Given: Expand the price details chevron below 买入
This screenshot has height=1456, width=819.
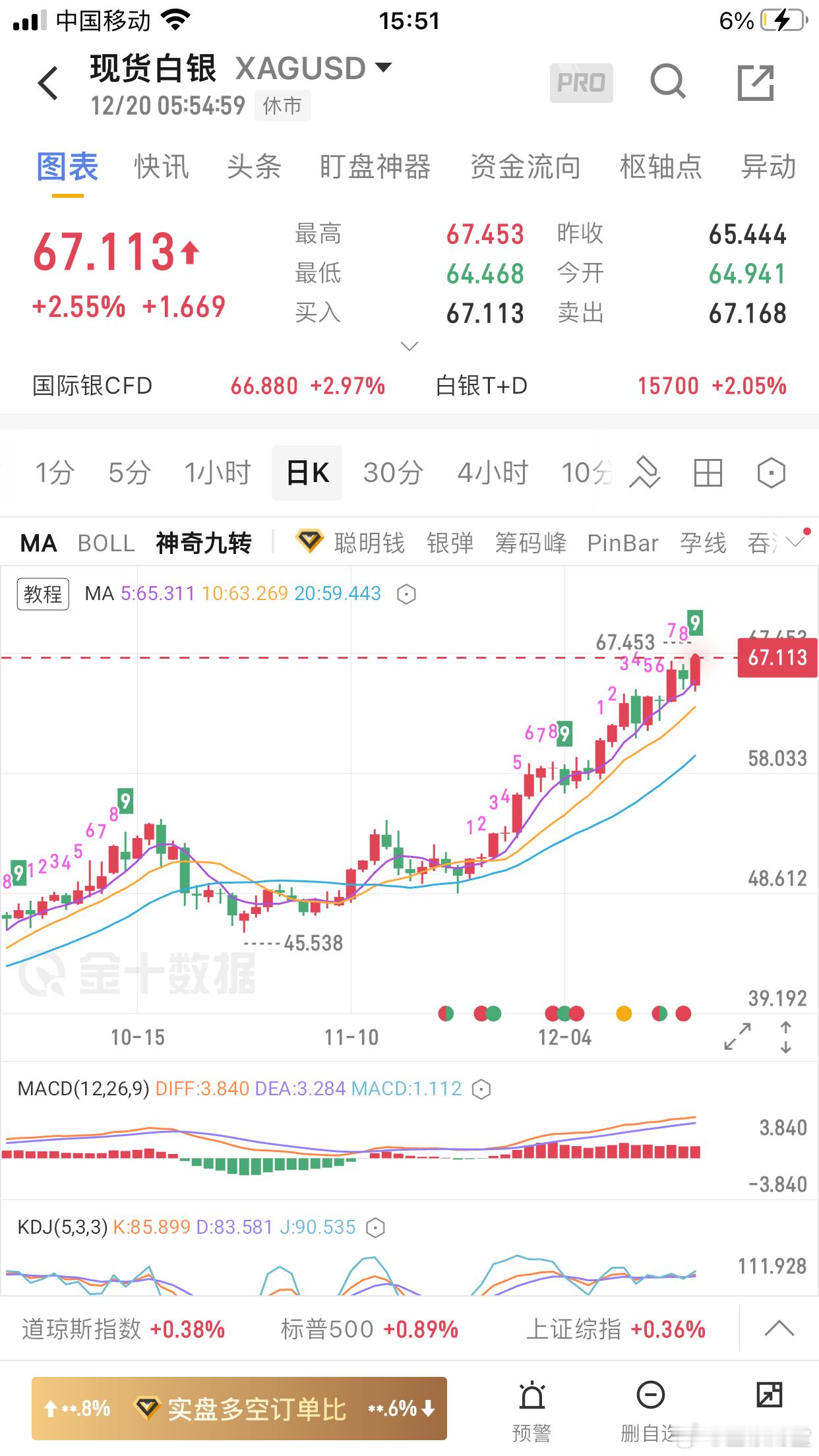Looking at the screenshot, I should 409,346.
